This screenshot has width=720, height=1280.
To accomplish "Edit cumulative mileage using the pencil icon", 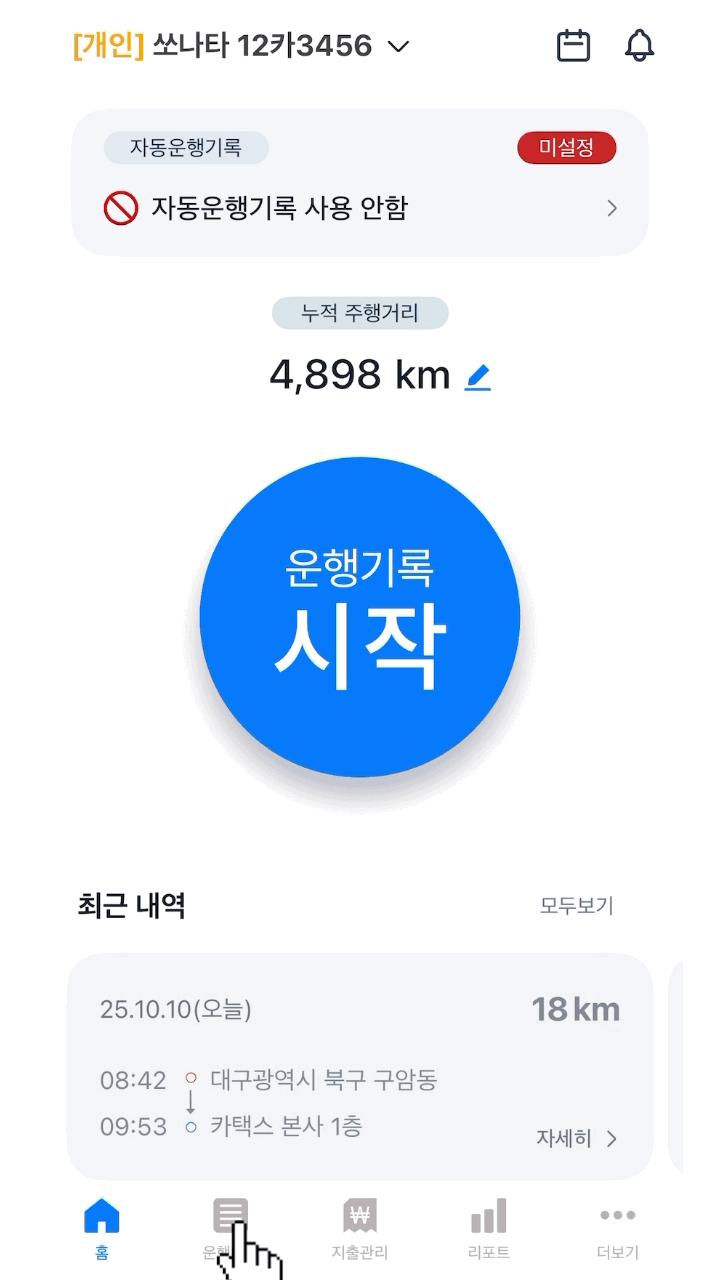I will tap(477, 375).
